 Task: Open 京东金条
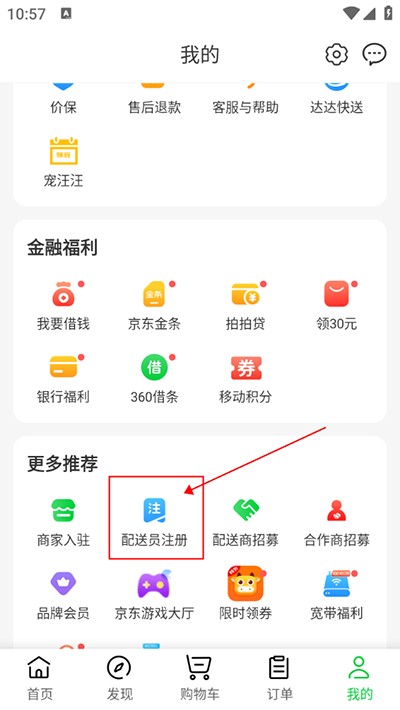click(154, 306)
